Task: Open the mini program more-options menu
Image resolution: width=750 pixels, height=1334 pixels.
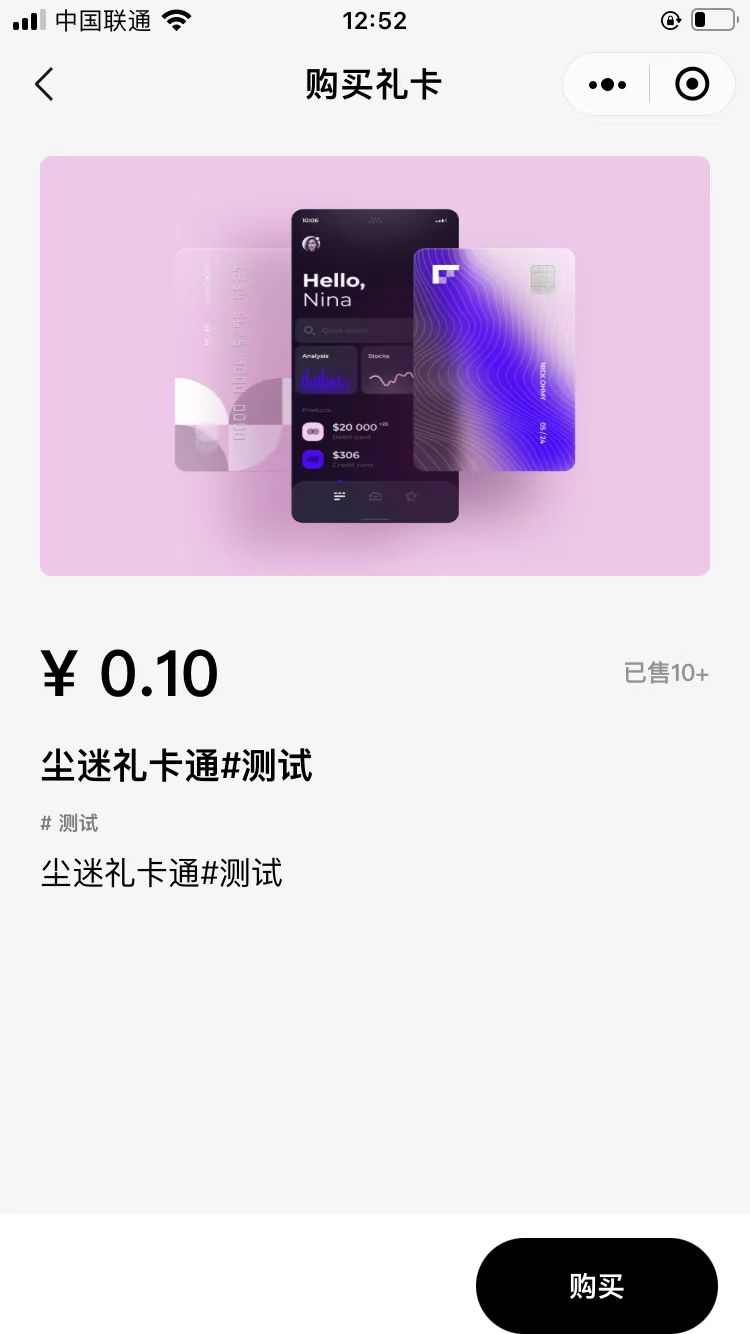Action: point(607,85)
